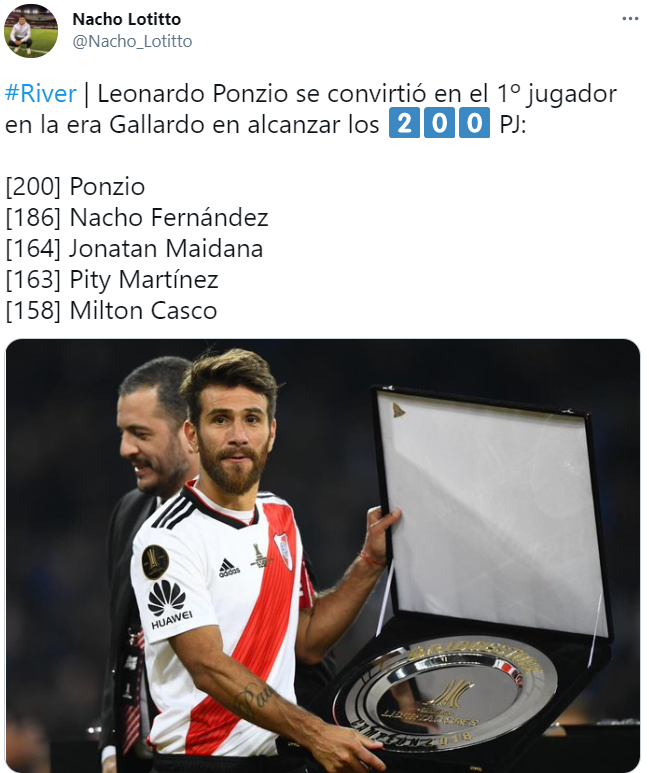This screenshot has width=649, height=773.
Task: View the attached Ponzio photo full screen
Action: click(322, 555)
